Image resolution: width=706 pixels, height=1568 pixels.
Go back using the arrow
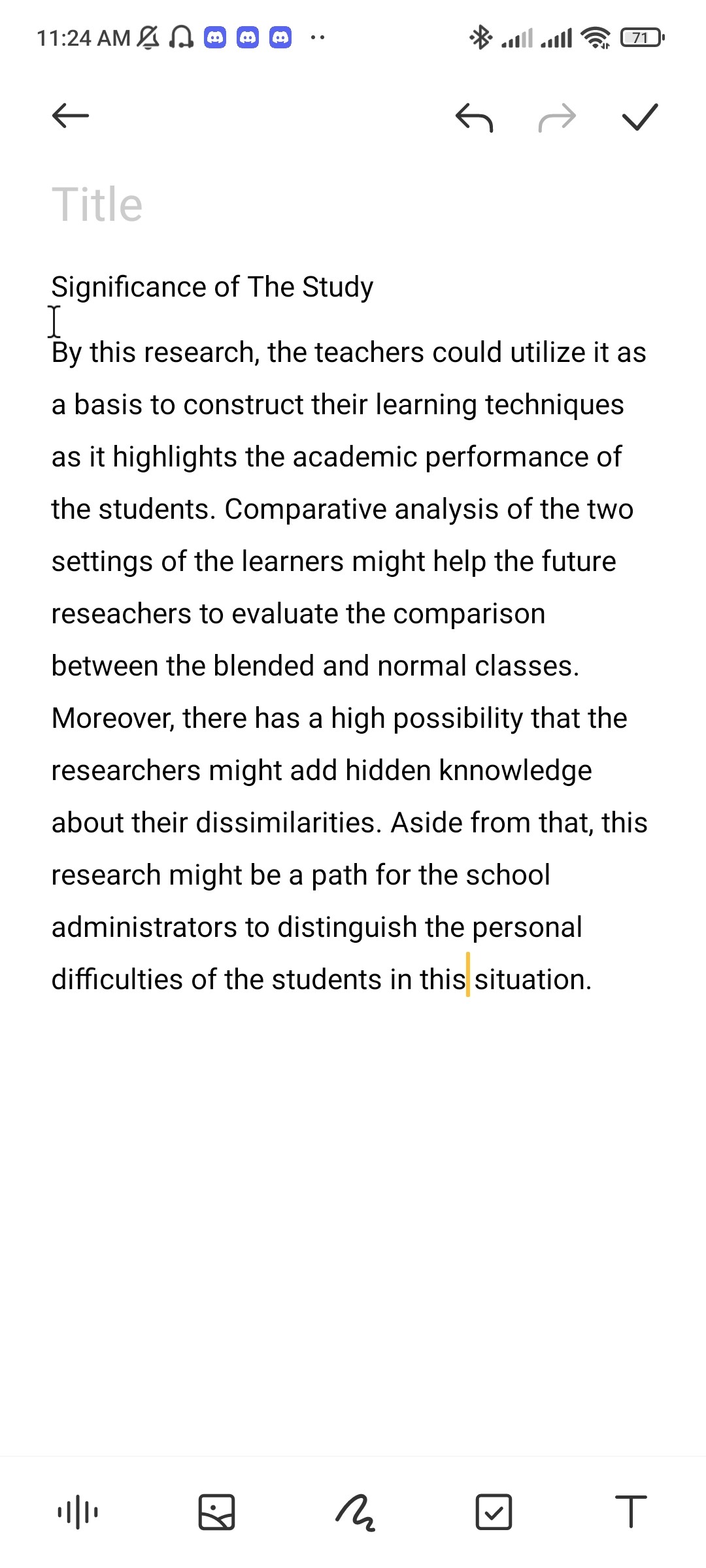[x=70, y=116]
